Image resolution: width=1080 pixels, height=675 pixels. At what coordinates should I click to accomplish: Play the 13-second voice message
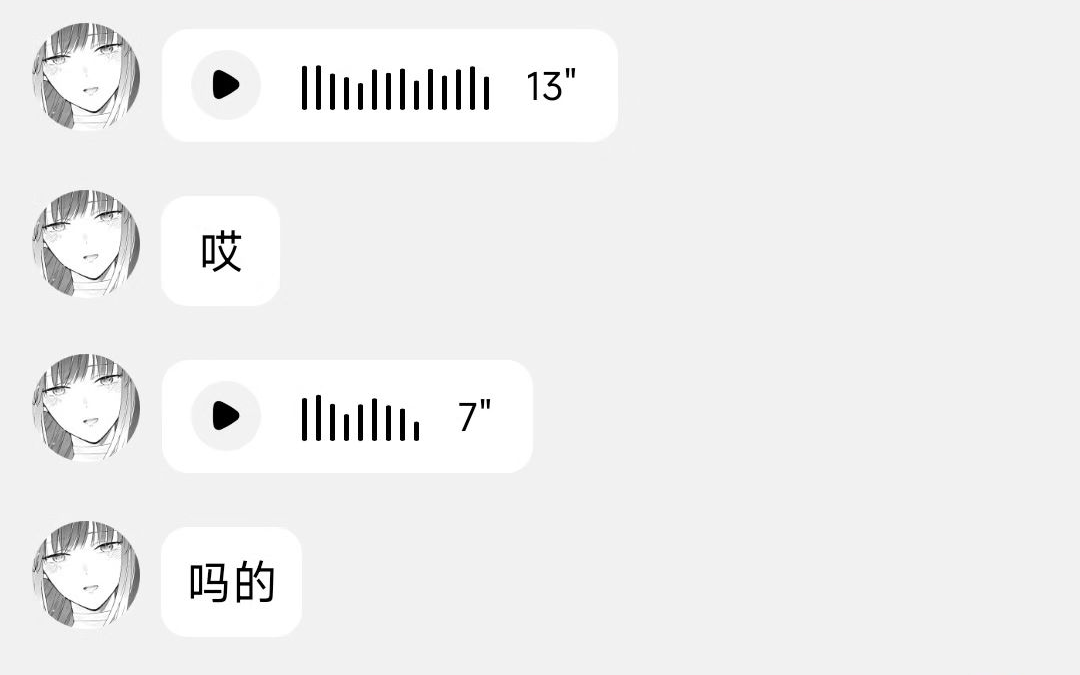tap(226, 85)
